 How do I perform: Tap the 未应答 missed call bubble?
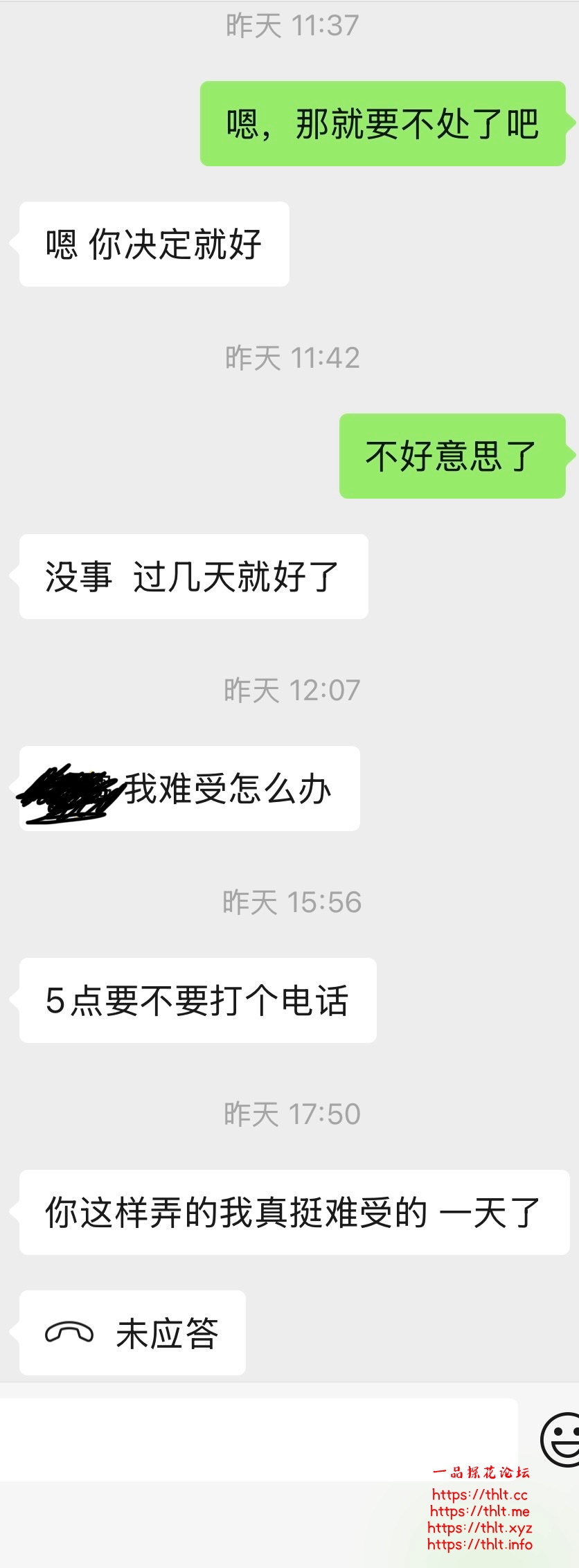[x=132, y=1333]
